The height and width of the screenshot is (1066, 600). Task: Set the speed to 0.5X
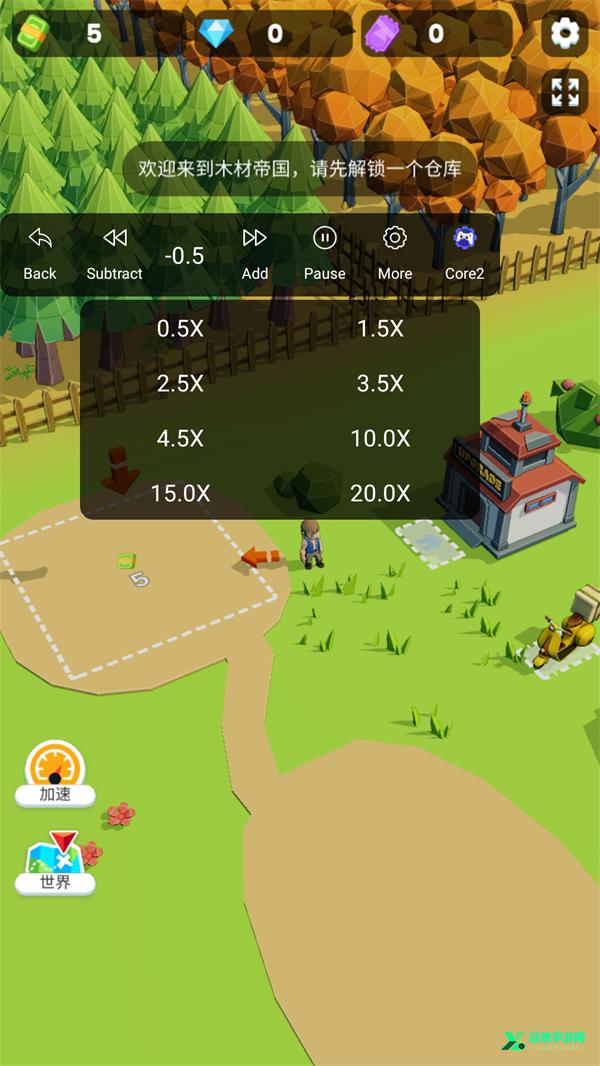click(180, 328)
